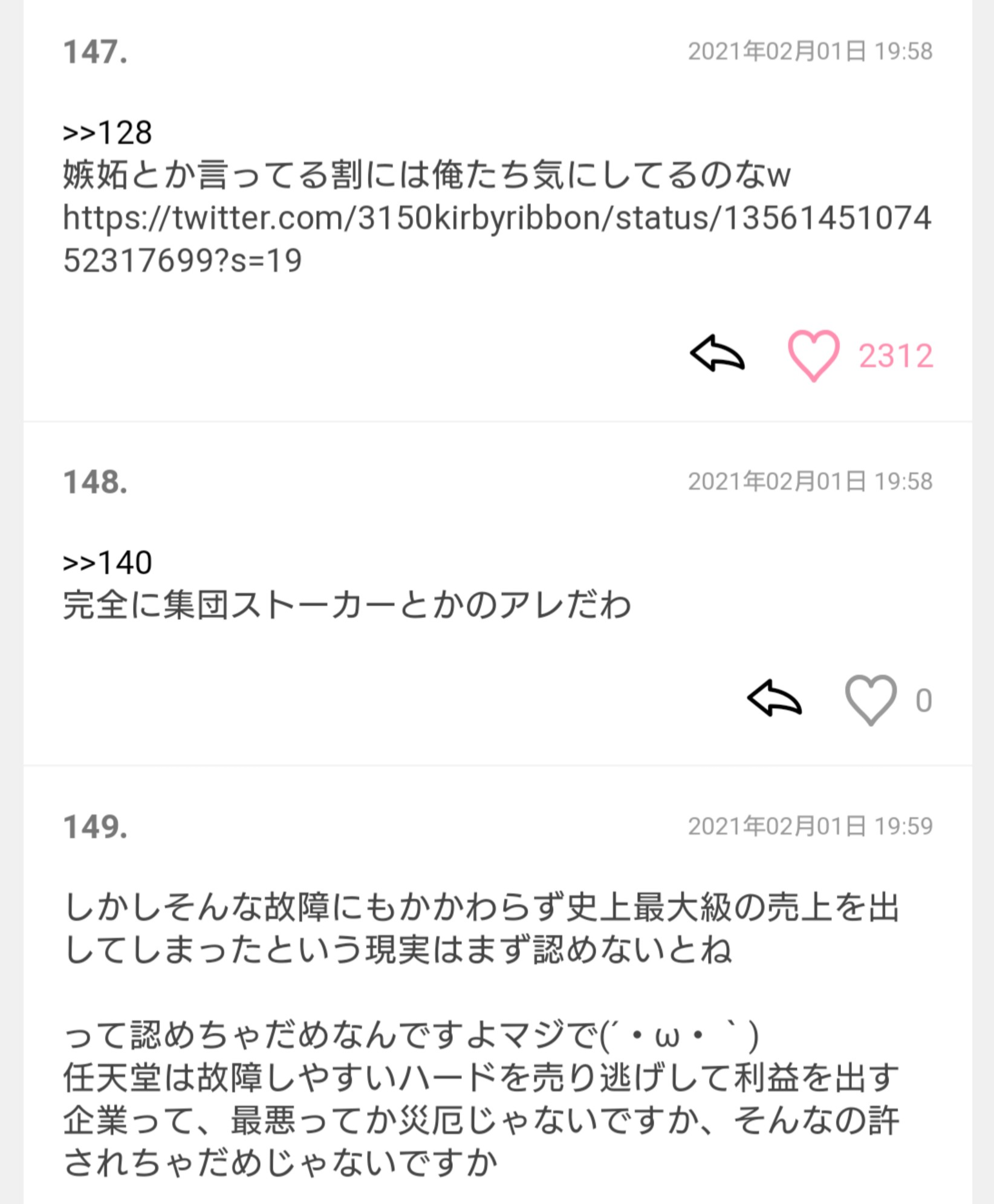
Task: Open the twitter.com link in comment 147
Action: pyautogui.click(x=496, y=239)
